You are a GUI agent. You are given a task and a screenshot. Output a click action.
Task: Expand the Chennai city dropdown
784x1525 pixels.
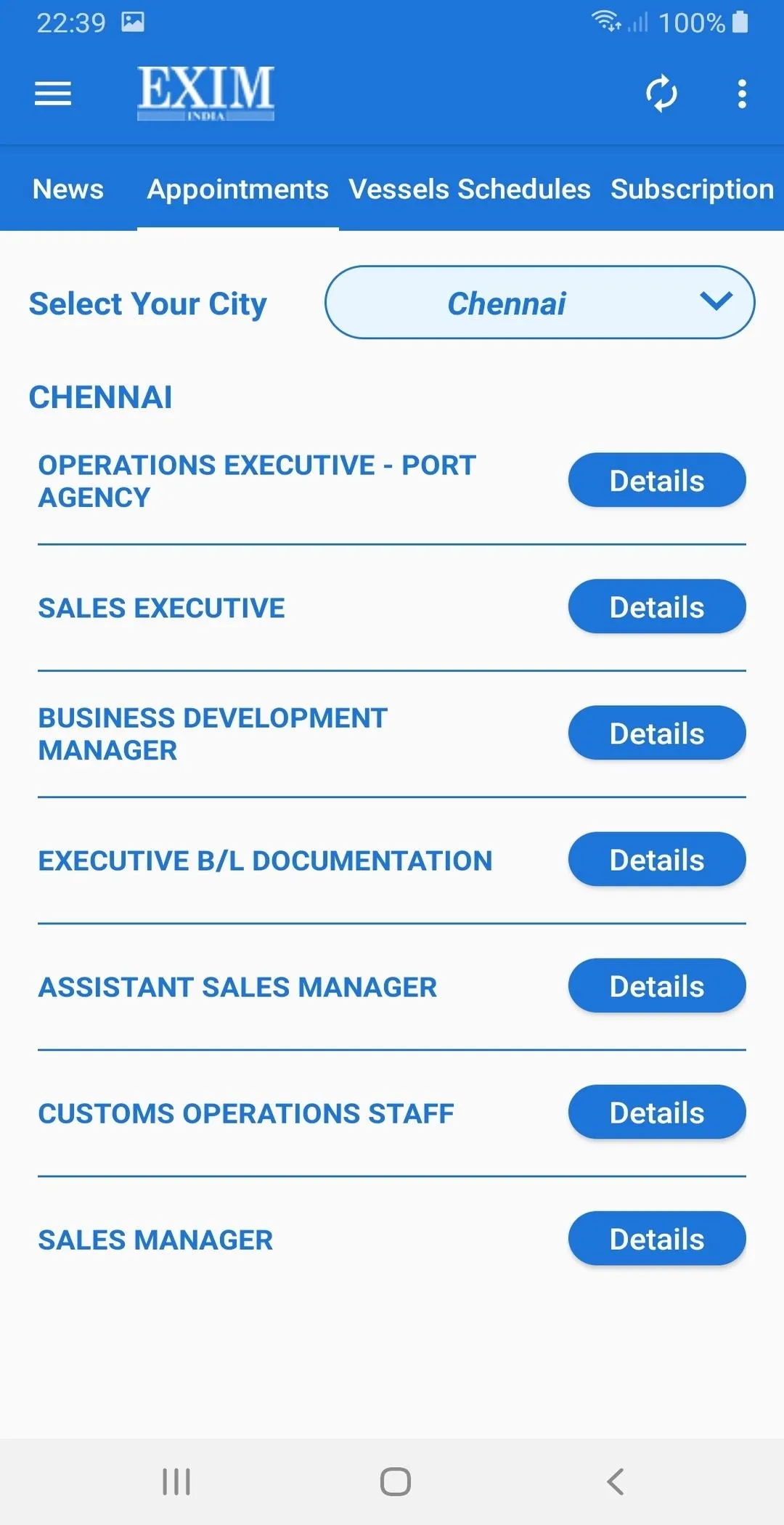coord(539,302)
